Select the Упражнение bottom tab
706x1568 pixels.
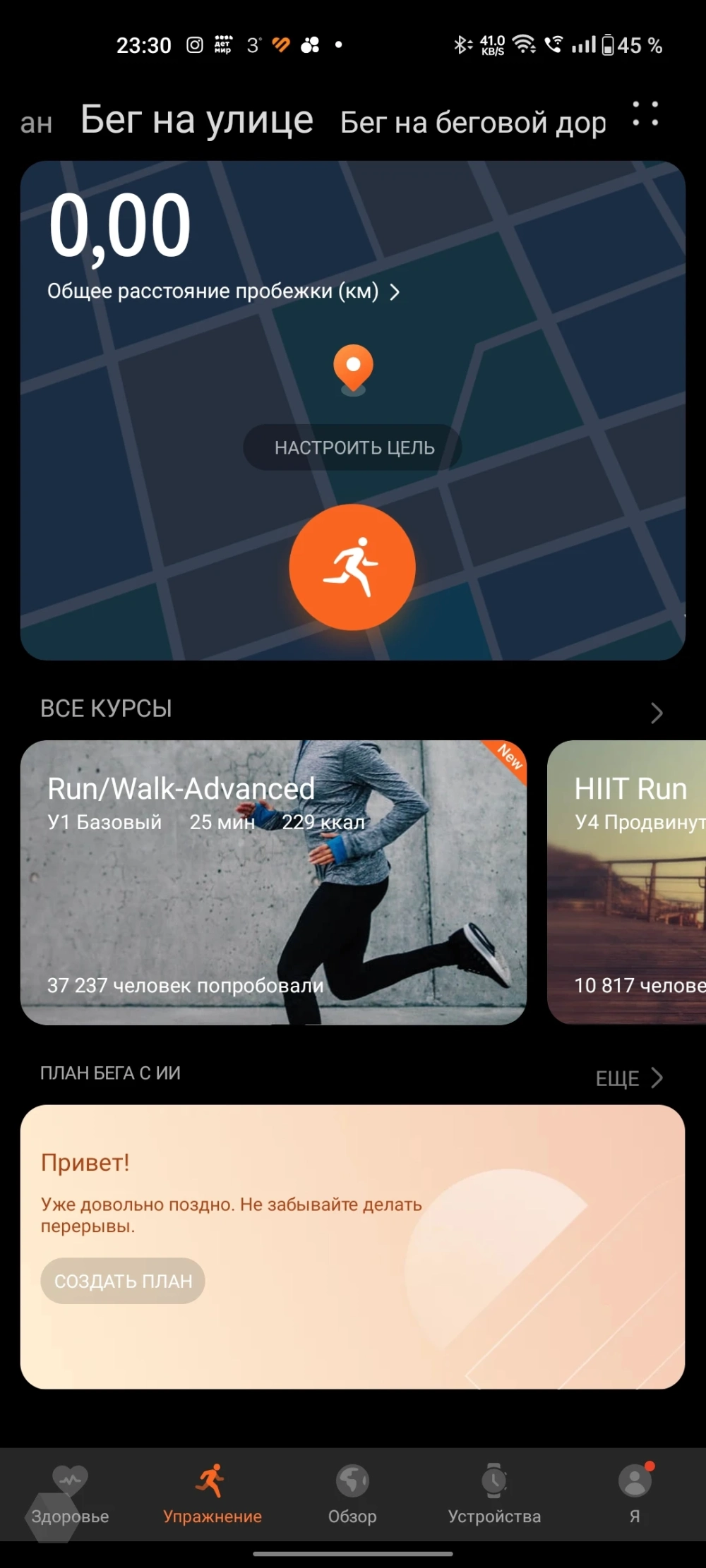[x=212, y=1493]
